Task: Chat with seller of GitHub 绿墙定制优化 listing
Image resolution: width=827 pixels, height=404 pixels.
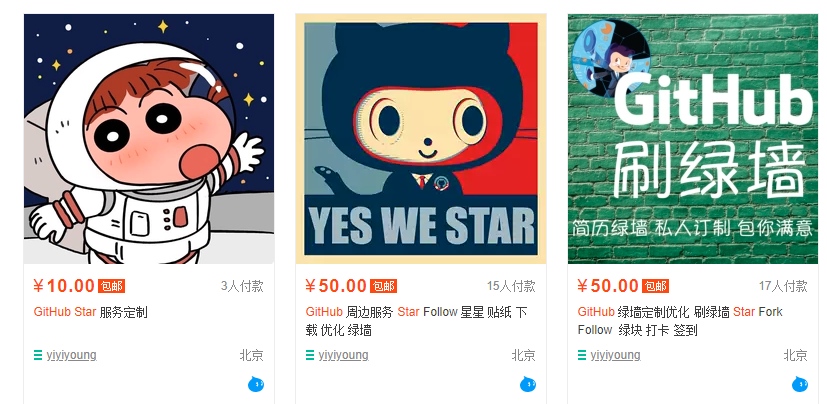Action: 799,384
